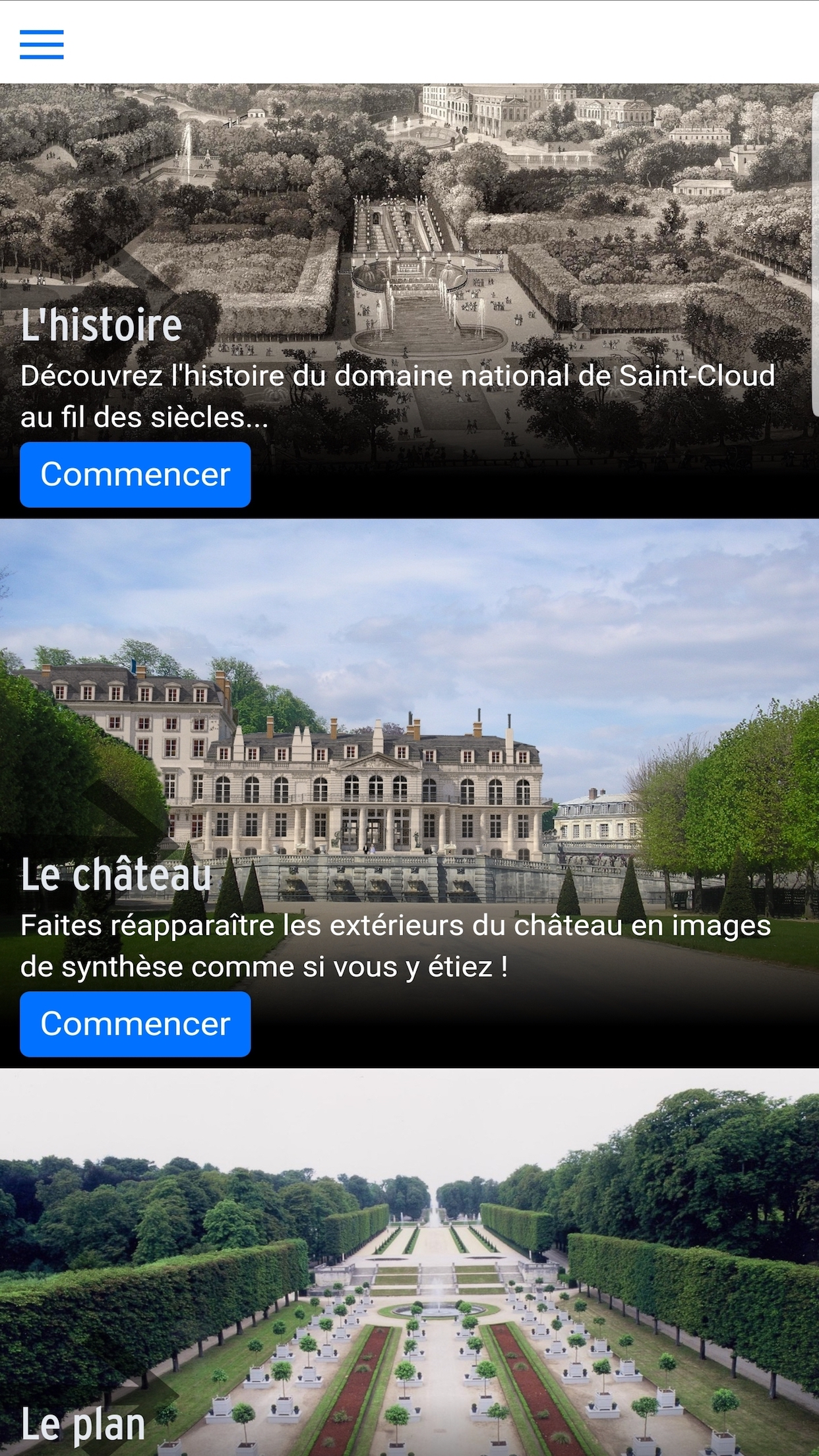The width and height of the screenshot is (819, 1456).
Task: Tap Commencer under Le château
Action: coord(135,1024)
